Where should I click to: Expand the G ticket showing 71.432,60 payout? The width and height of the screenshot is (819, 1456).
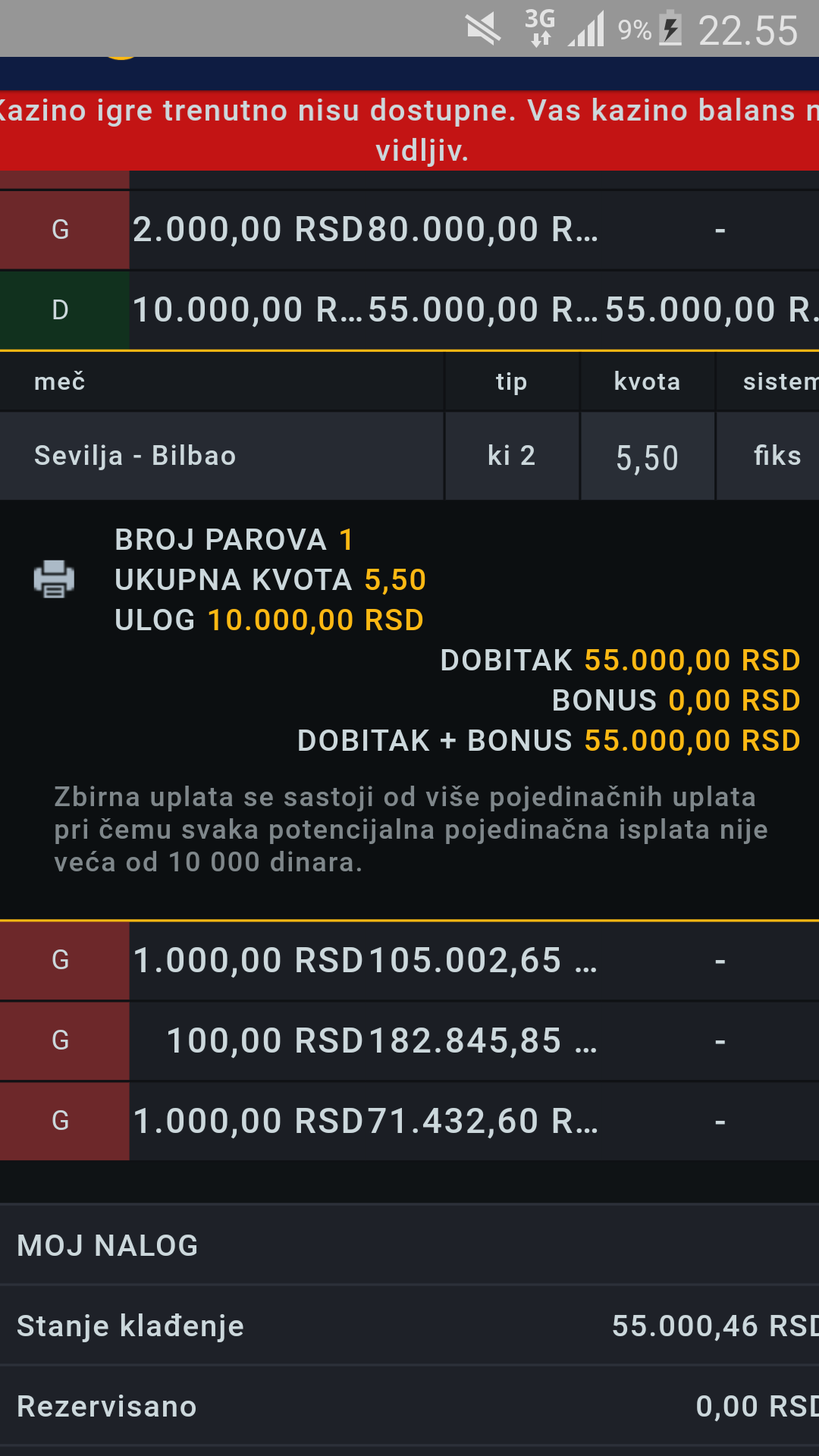tap(409, 1122)
